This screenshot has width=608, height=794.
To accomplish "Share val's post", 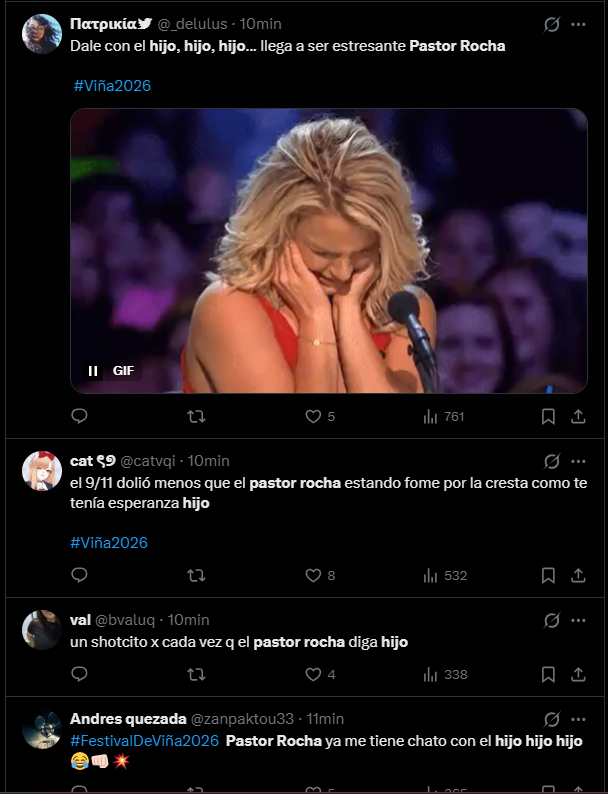I will (x=578, y=674).
